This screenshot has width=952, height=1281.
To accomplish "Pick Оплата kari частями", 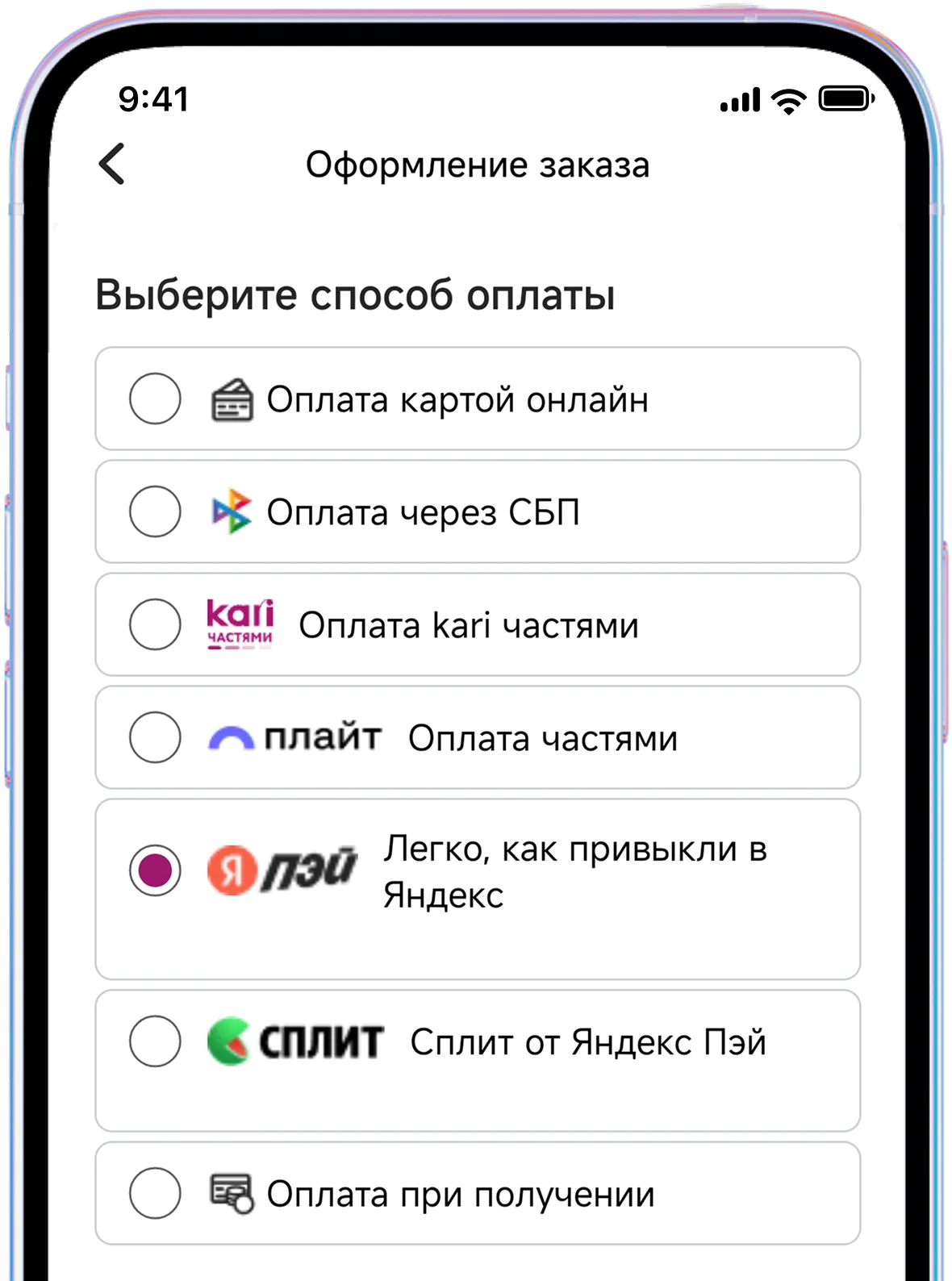I will coord(155,624).
